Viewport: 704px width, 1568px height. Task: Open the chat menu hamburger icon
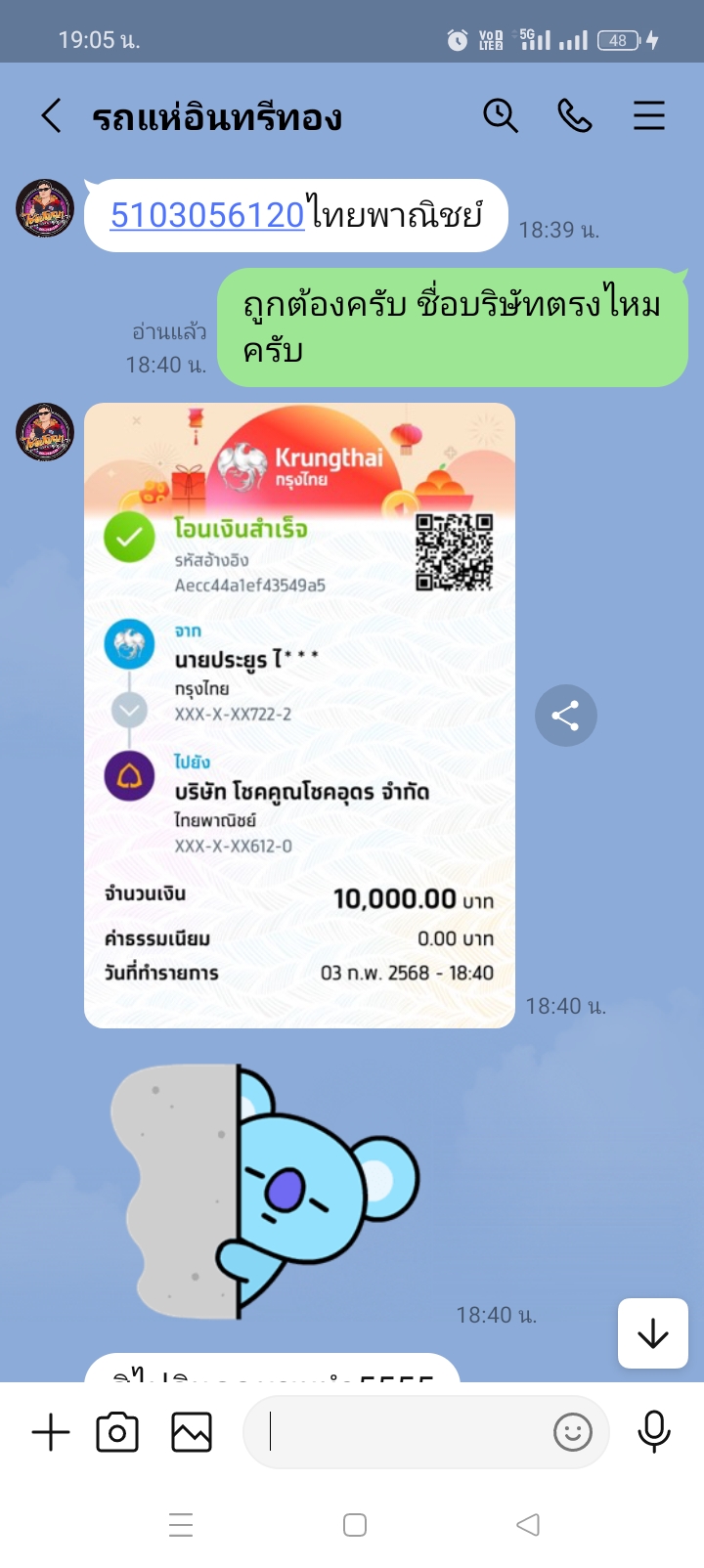click(x=648, y=116)
